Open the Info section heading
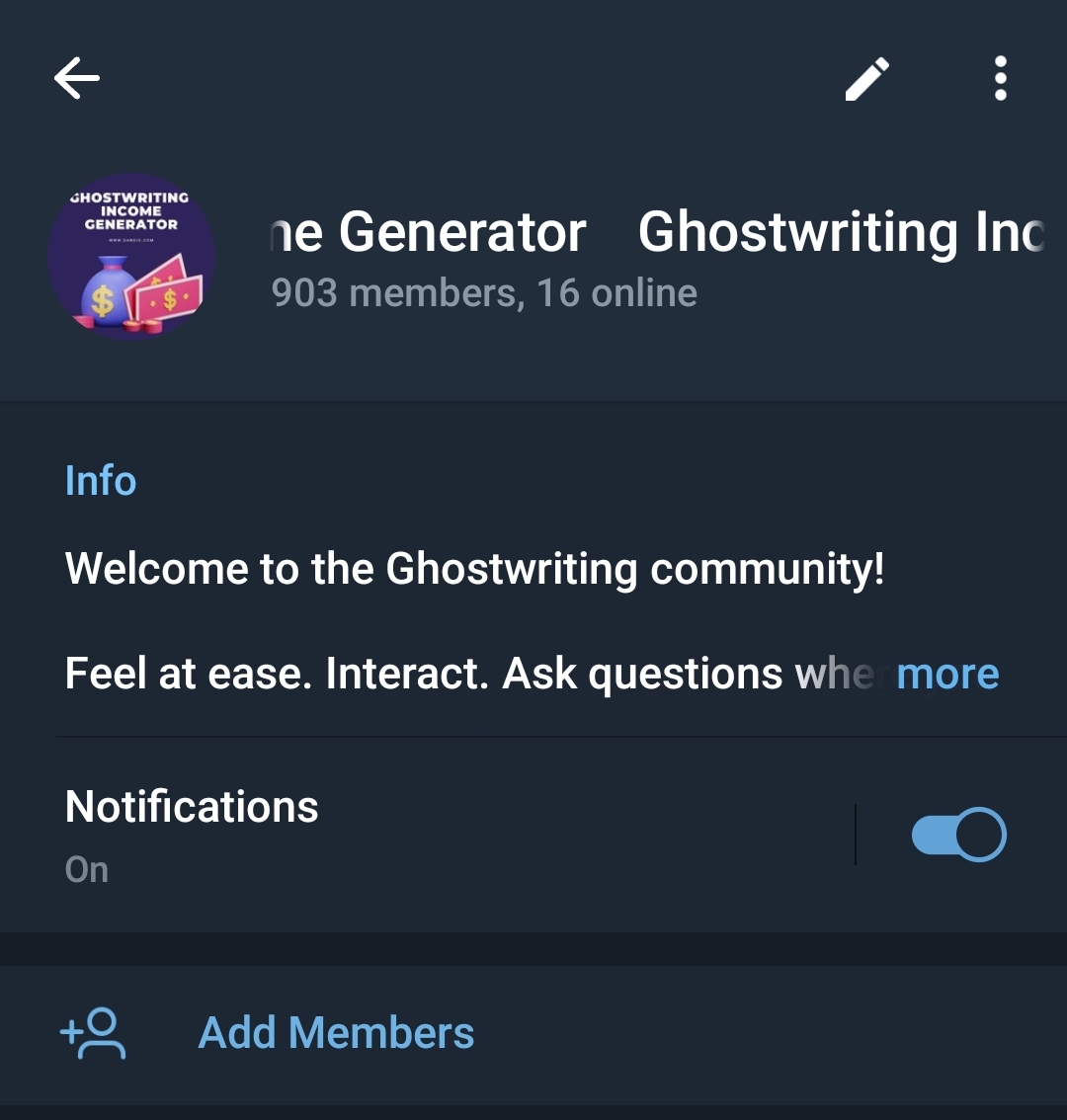 click(x=100, y=480)
